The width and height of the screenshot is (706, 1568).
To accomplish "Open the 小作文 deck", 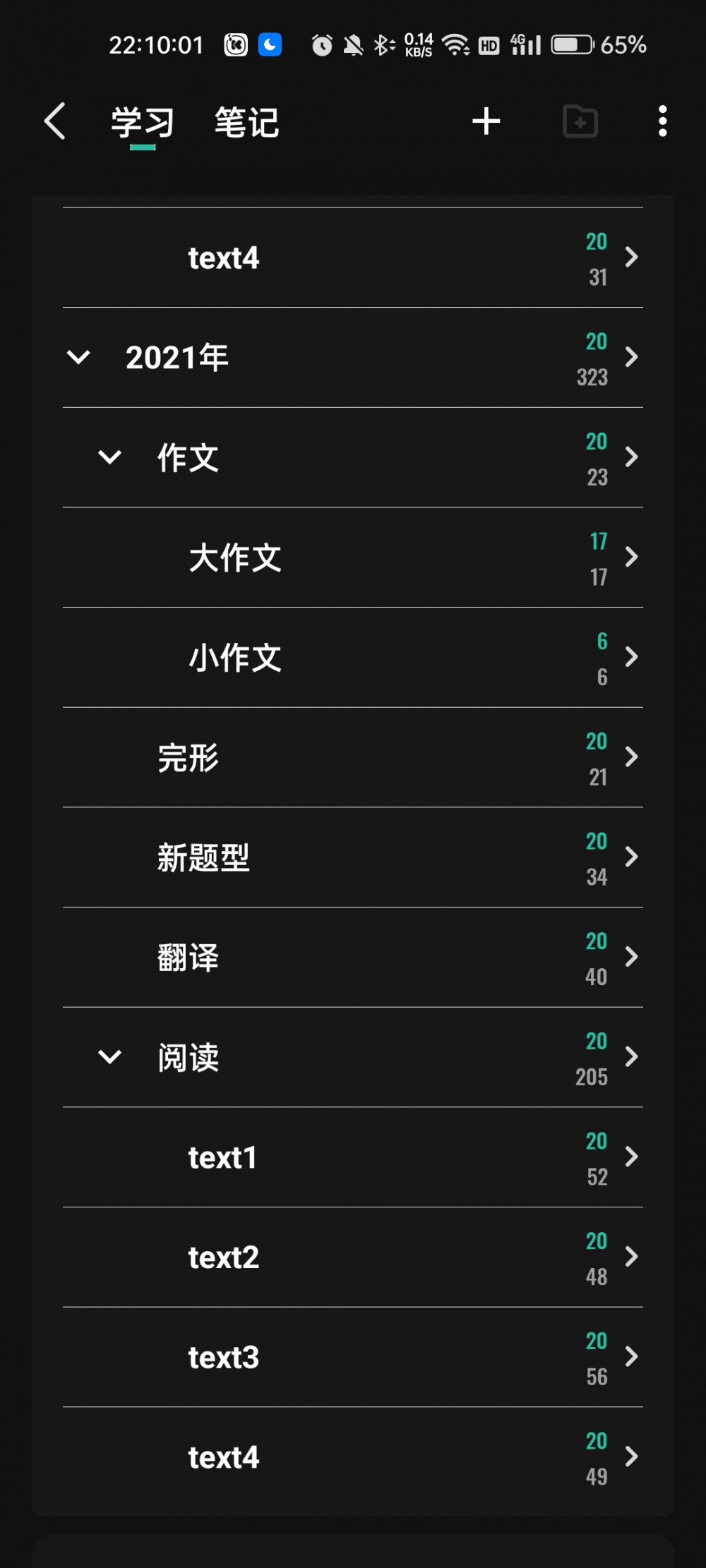I will (x=353, y=658).
